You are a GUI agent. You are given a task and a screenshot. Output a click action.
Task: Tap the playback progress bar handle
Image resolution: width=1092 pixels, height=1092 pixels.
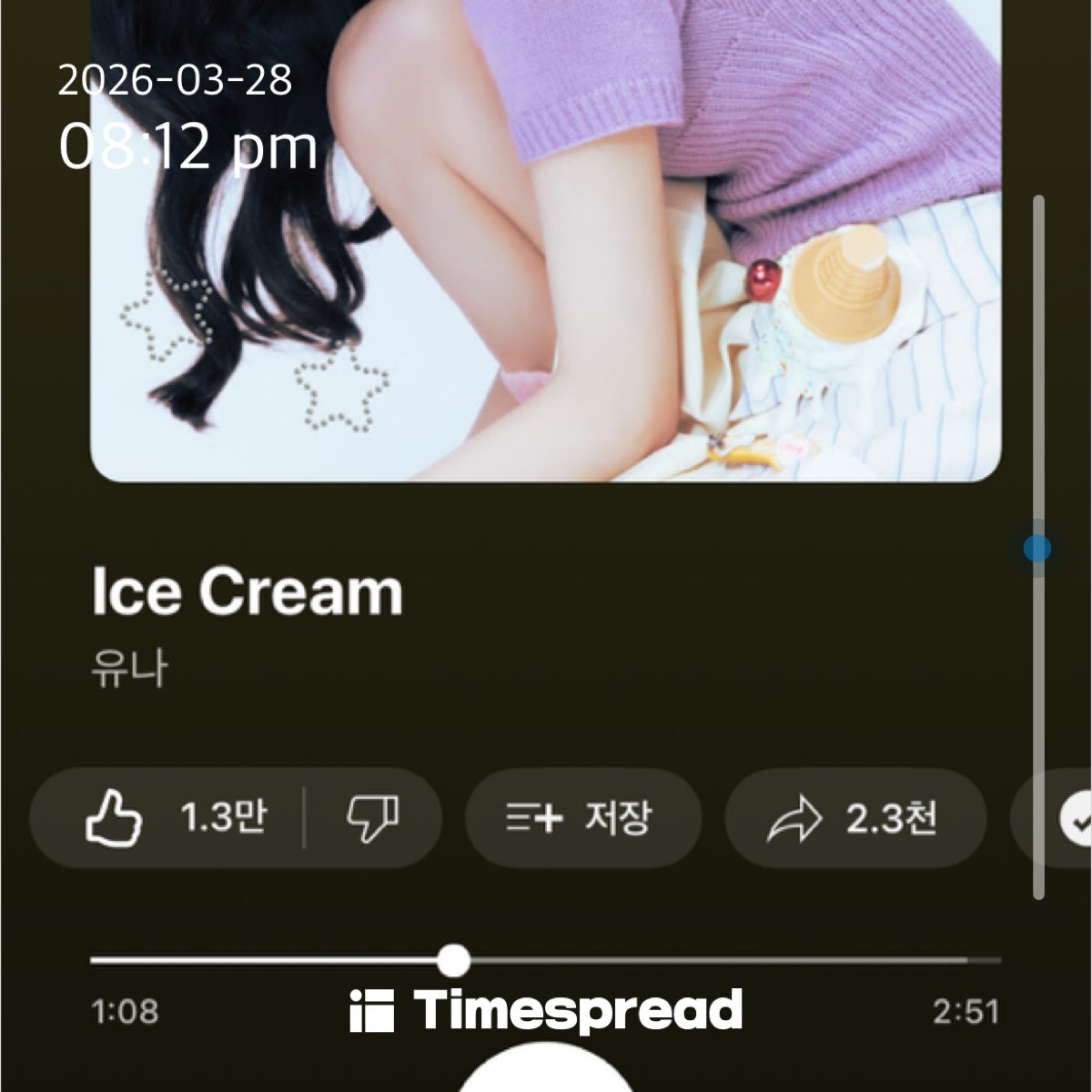[x=453, y=960]
